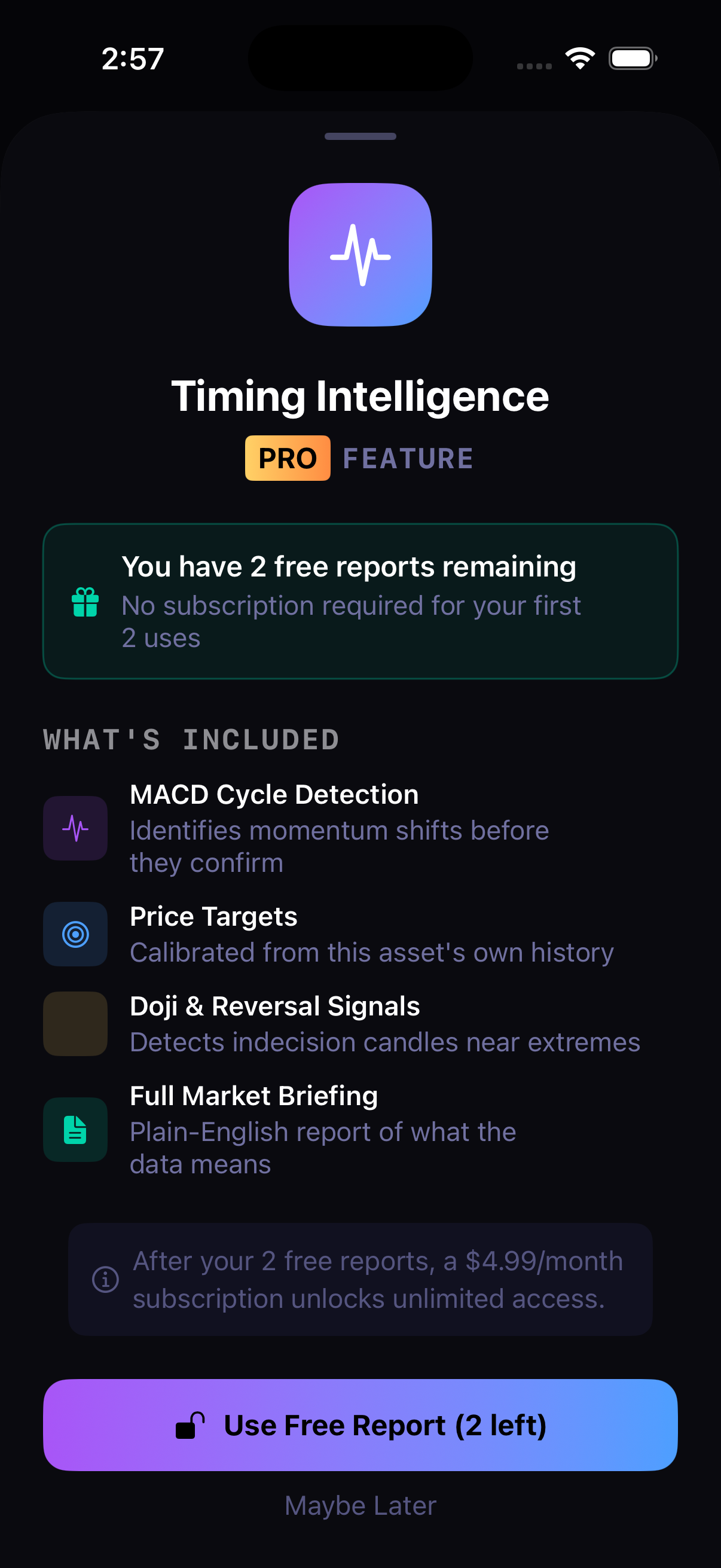
Task: Tap the Full Market Briefing document icon
Action: coord(75,1129)
